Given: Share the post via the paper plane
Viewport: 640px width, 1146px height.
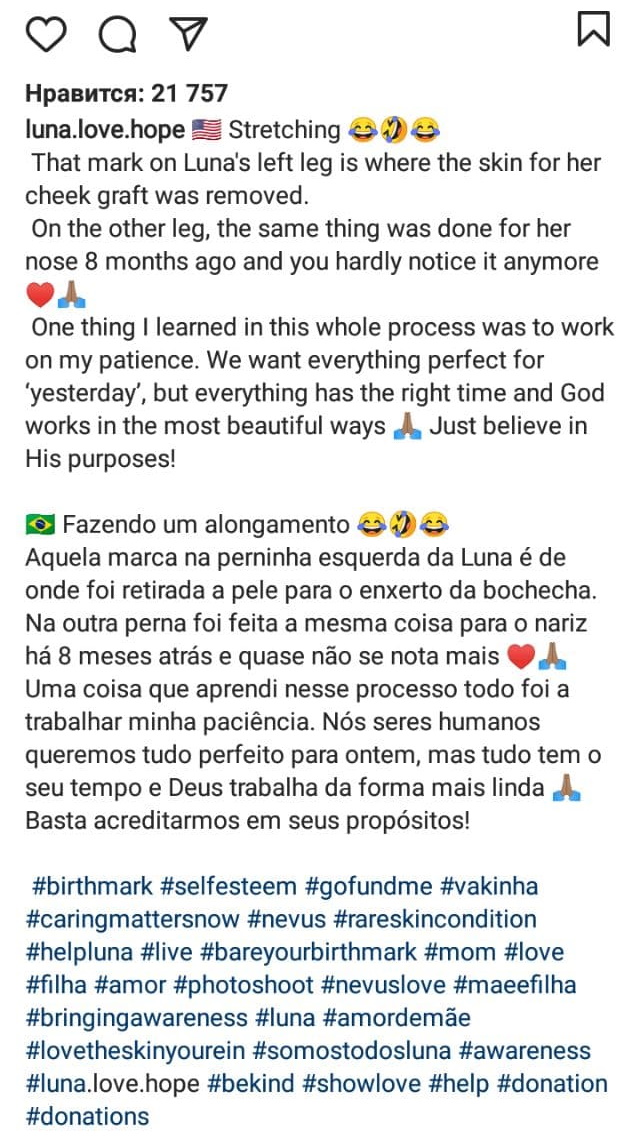Looking at the screenshot, I should tap(187, 32).
